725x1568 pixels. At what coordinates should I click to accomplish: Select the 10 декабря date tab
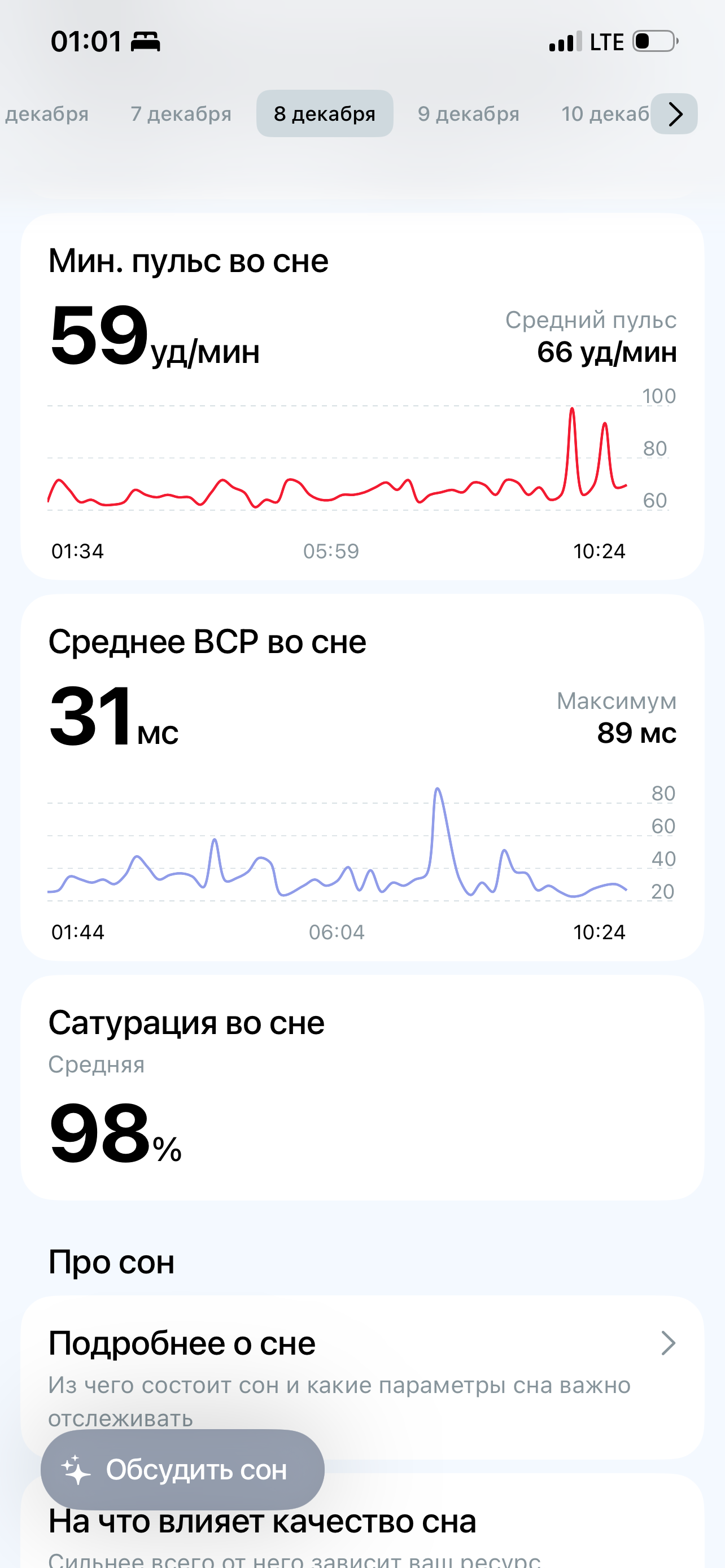(604, 114)
